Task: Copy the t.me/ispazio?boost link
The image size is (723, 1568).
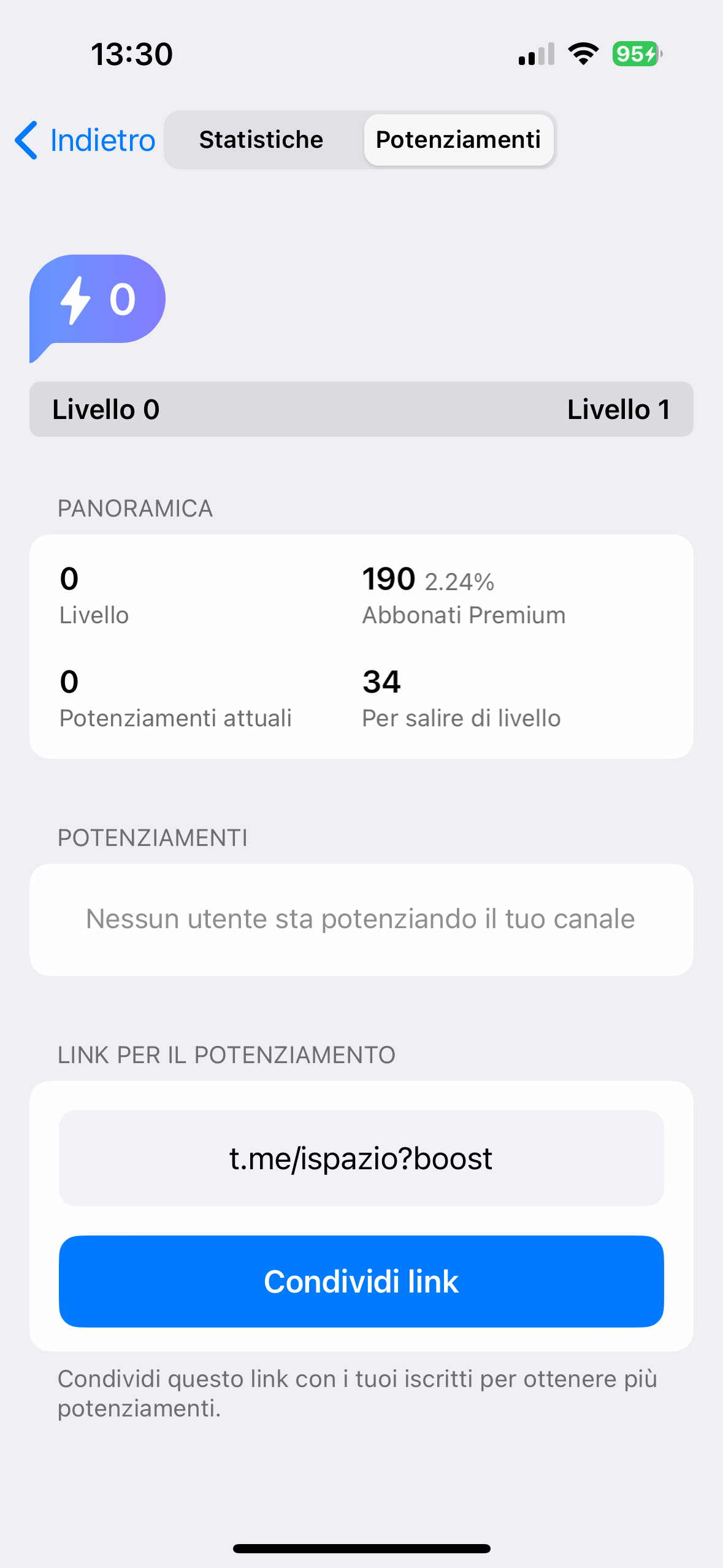Action: tap(361, 1158)
